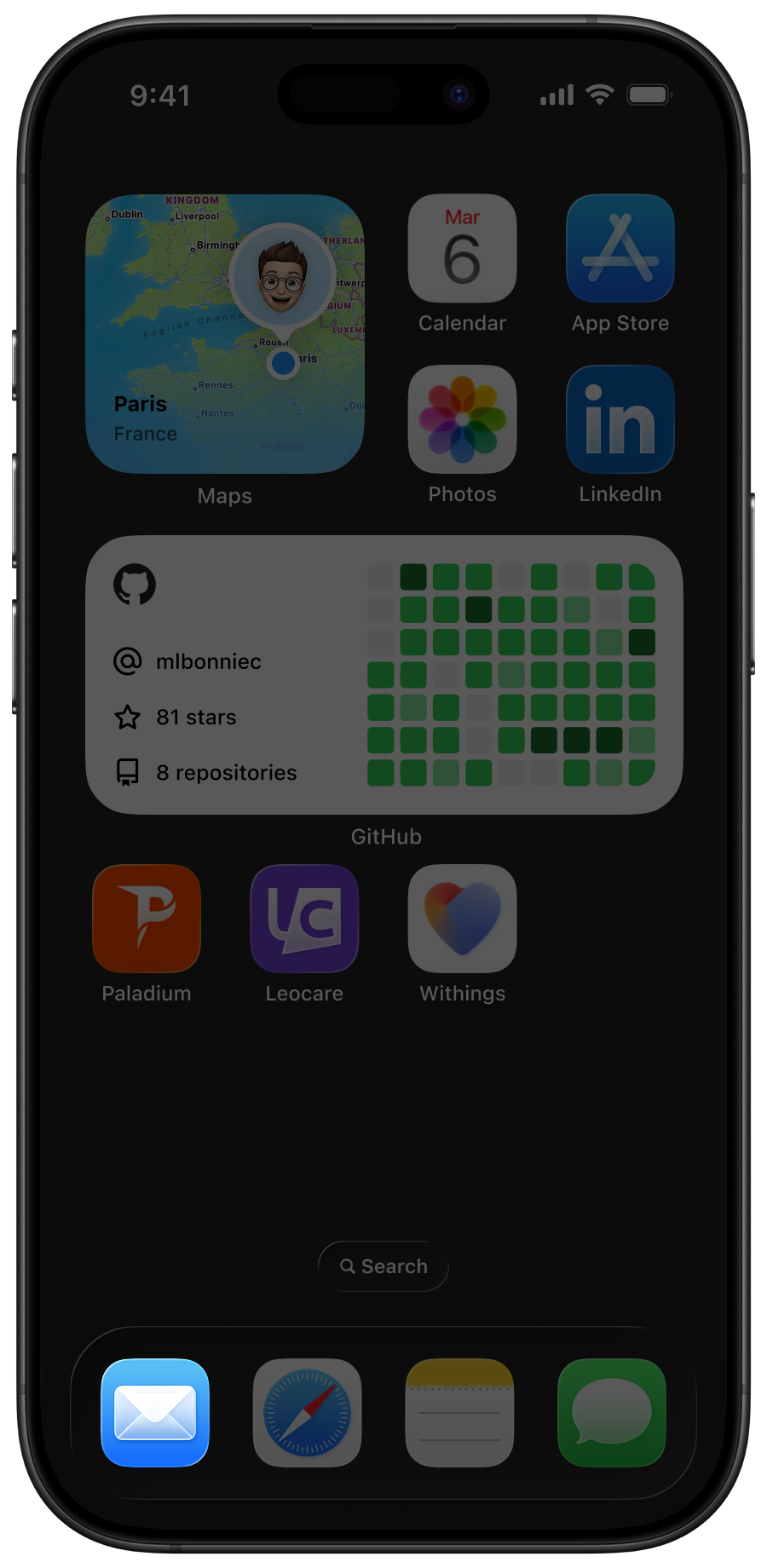767x1568 pixels.
Task: Launch Safari from the dock
Action: click(x=307, y=1413)
